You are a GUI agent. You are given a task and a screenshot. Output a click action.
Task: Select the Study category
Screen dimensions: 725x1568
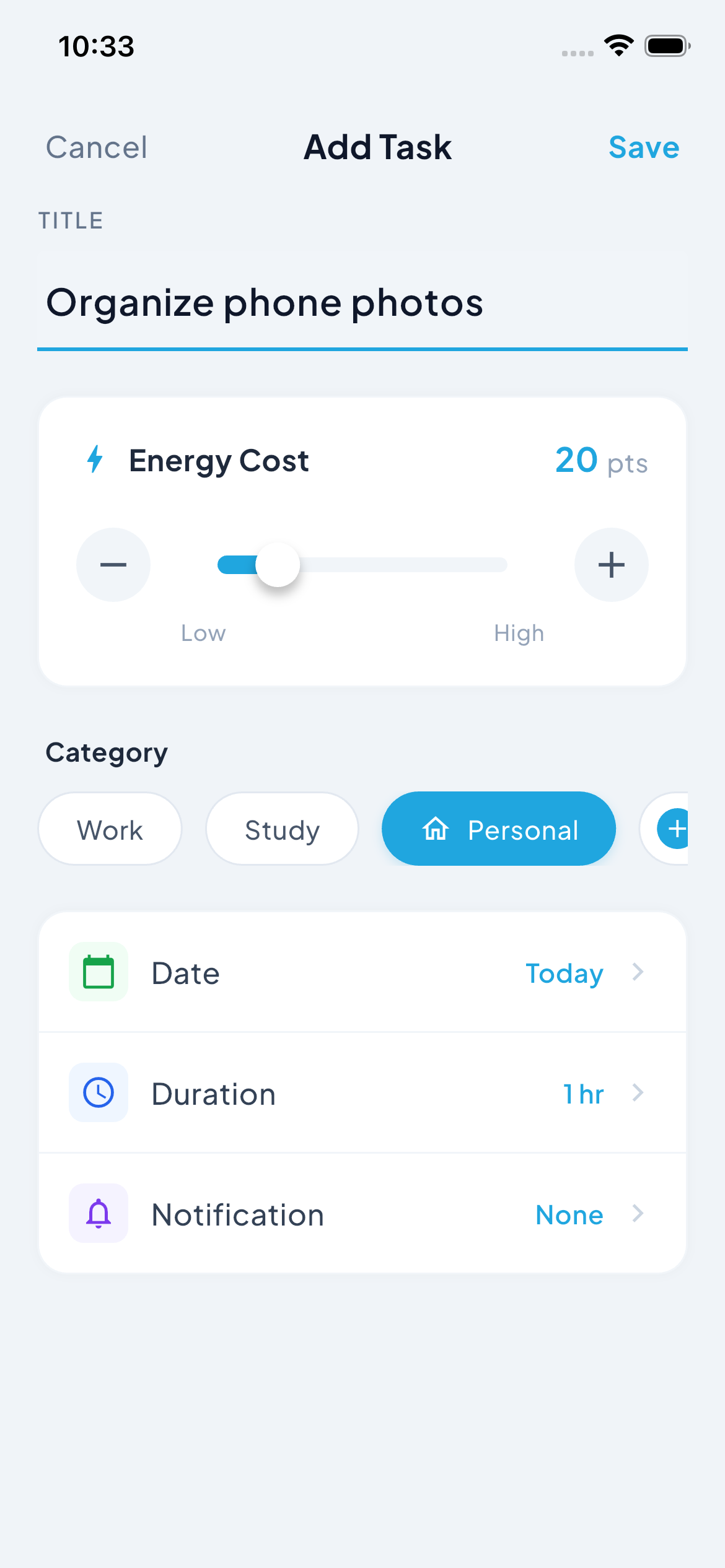(x=281, y=829)
